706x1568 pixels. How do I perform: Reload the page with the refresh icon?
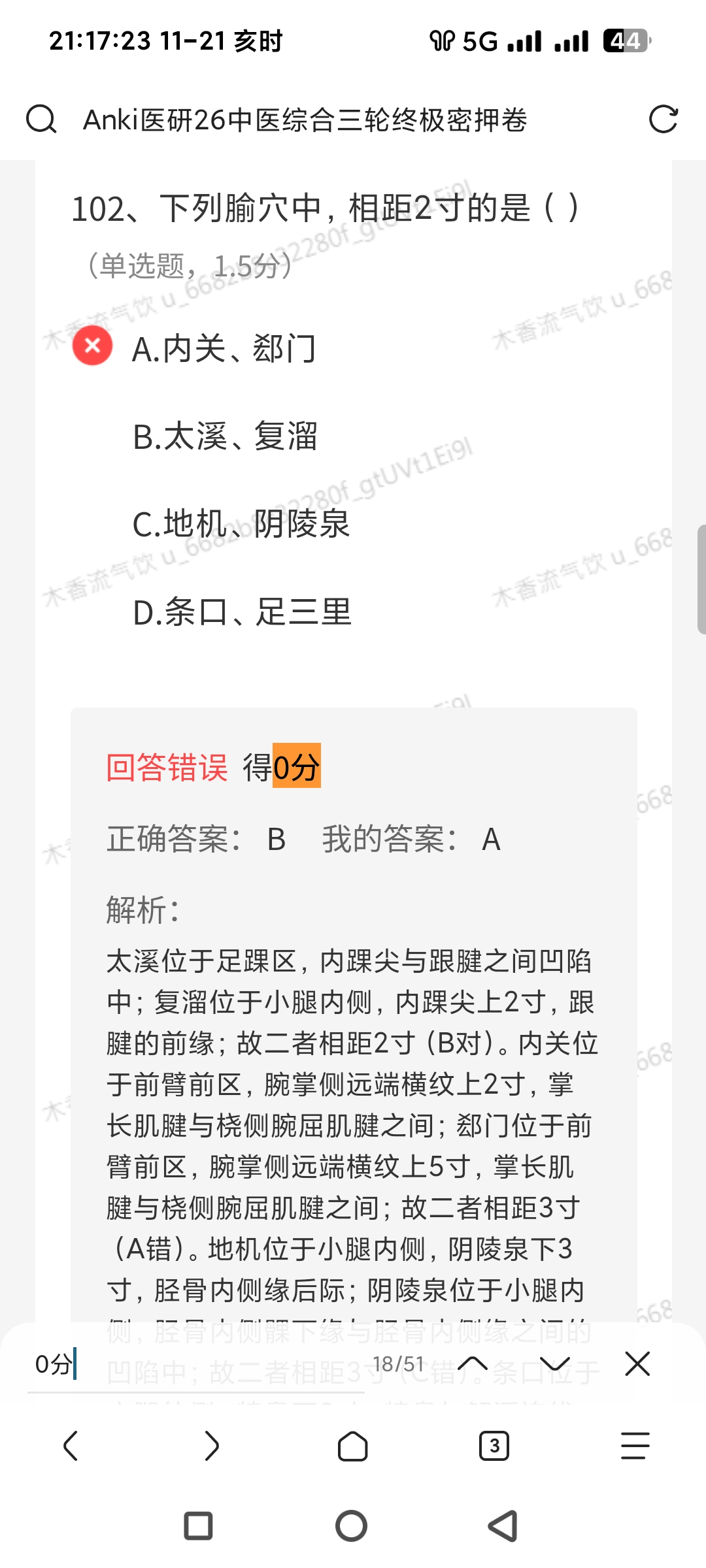click(x=663, y=120)
